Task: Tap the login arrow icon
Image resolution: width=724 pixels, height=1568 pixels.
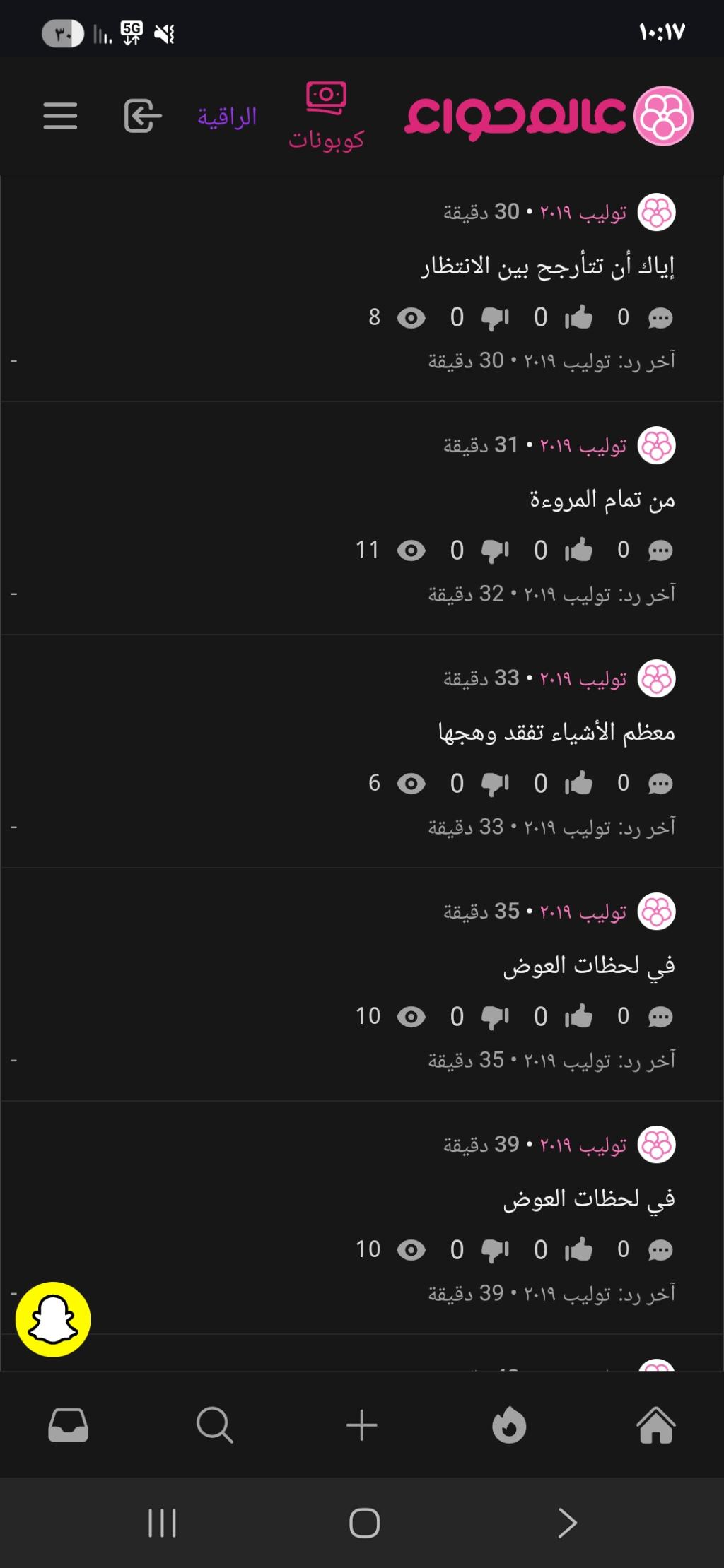Action: coord(142,116)
